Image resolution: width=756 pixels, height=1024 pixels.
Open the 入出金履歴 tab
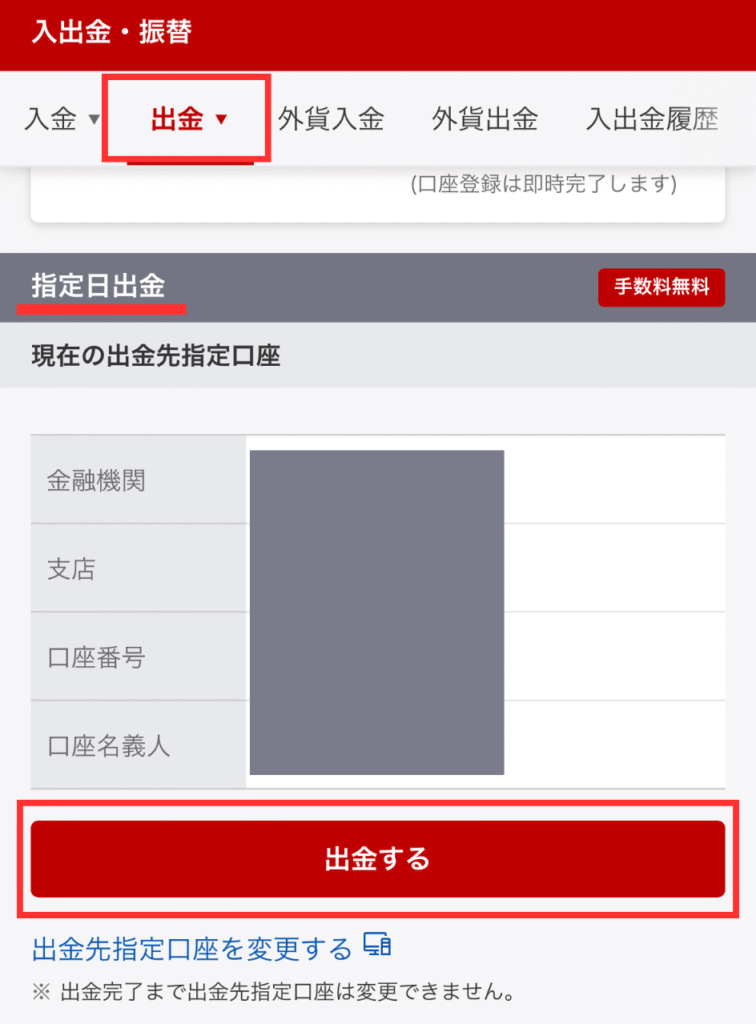coord(652,120)
